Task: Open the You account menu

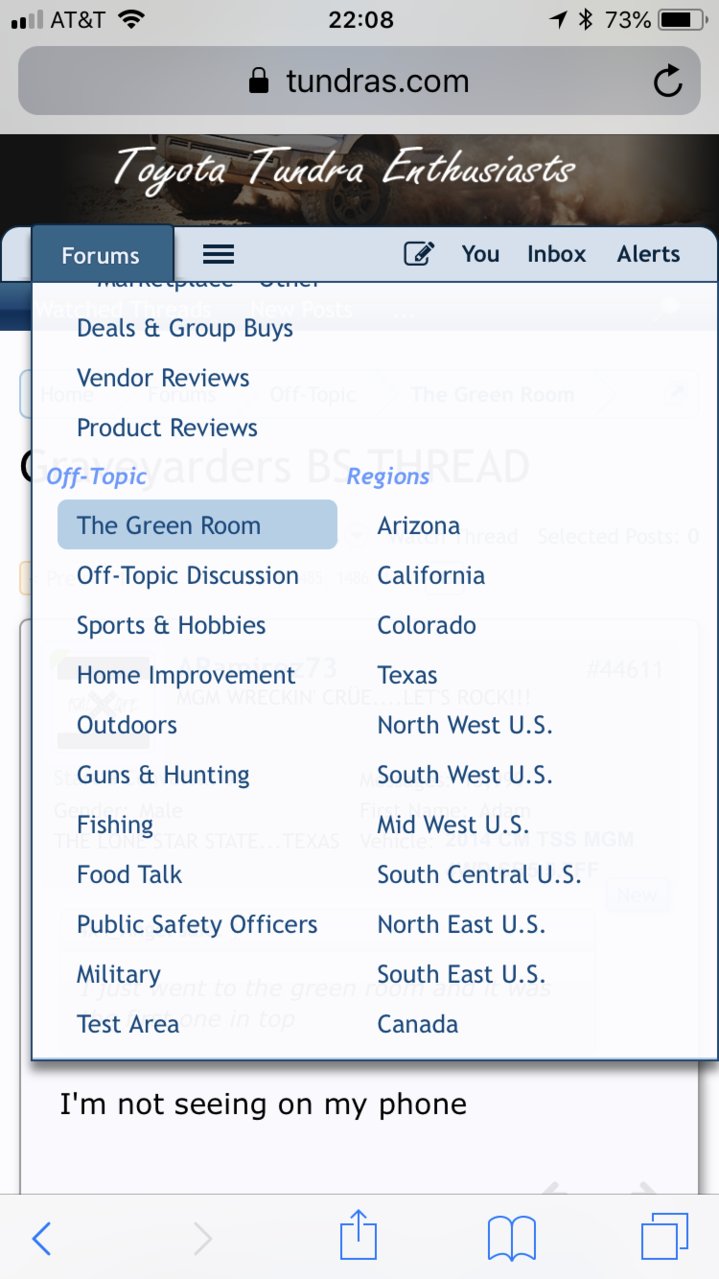Action: coord(480,254)
